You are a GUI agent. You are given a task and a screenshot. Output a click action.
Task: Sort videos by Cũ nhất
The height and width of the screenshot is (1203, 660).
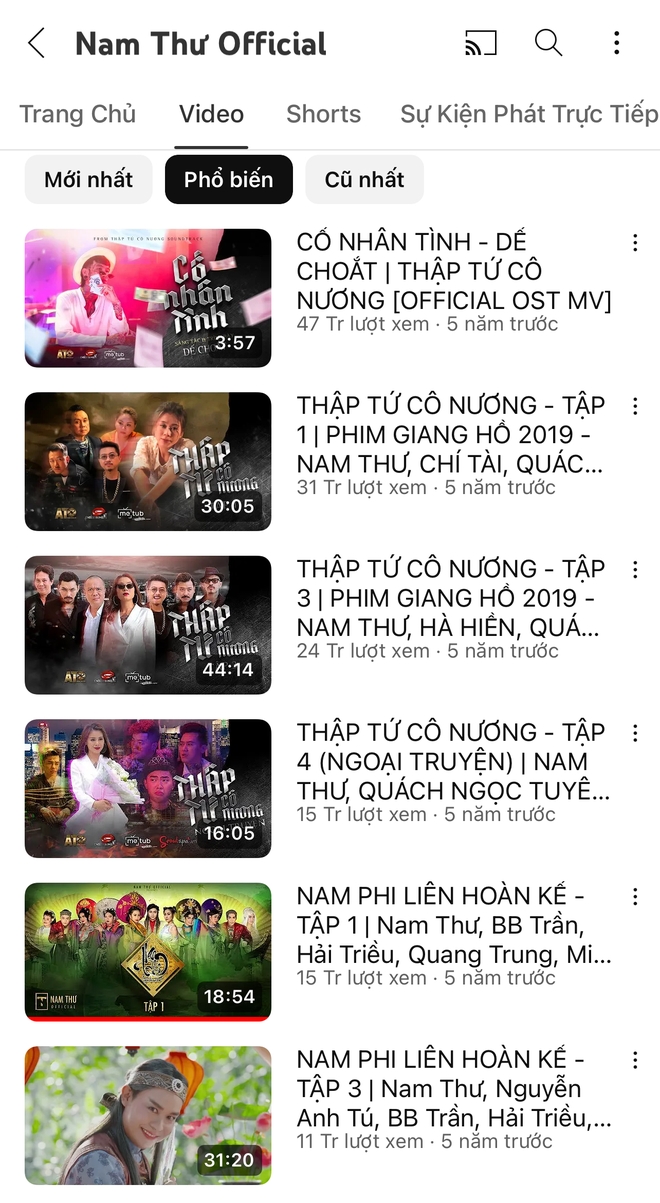(x=364, y=180)
